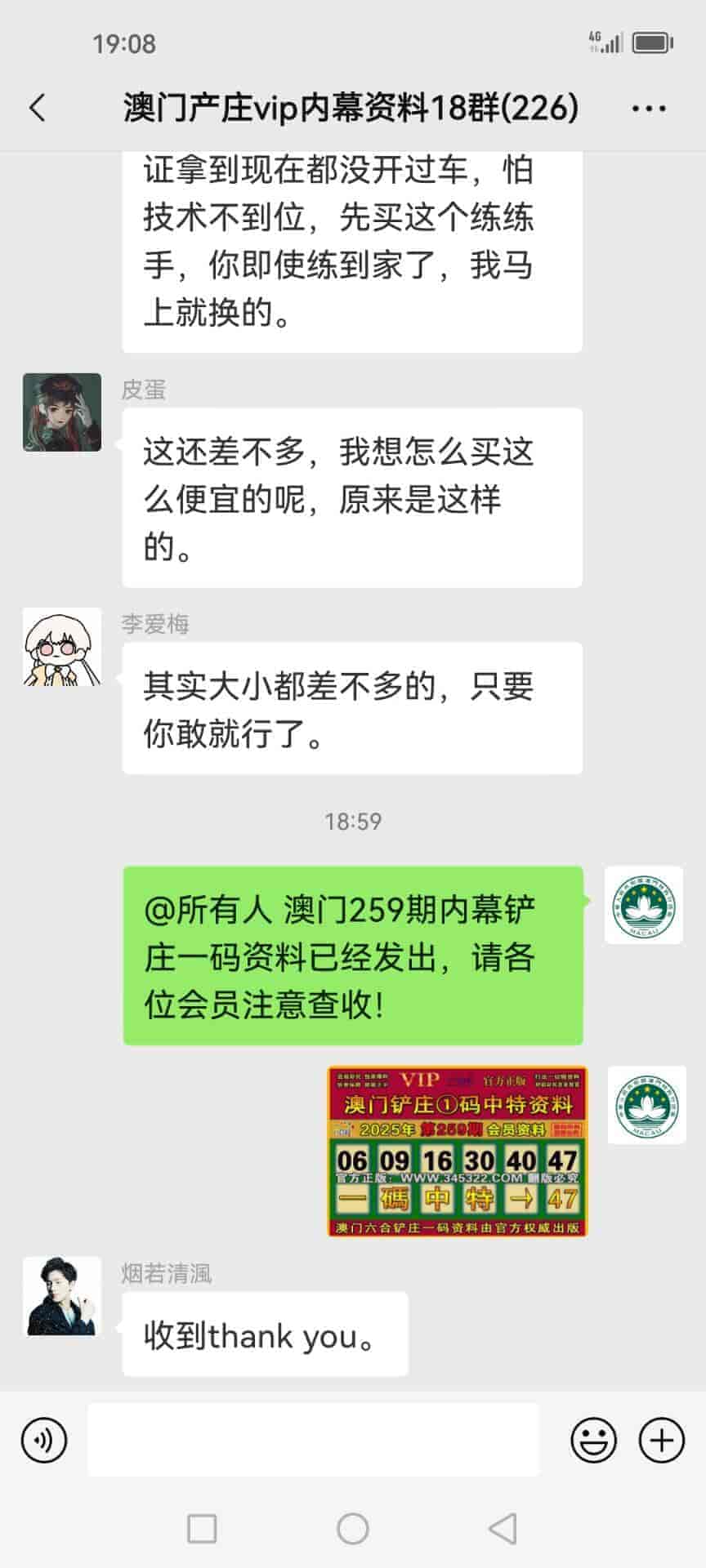
Task: Open the plus attachment menu
Action: (x=661, y=1440)
